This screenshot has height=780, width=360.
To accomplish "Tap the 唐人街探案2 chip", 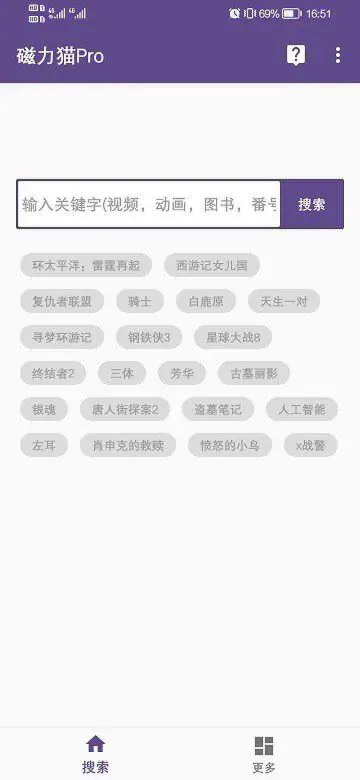I will (x=125, y=410).
